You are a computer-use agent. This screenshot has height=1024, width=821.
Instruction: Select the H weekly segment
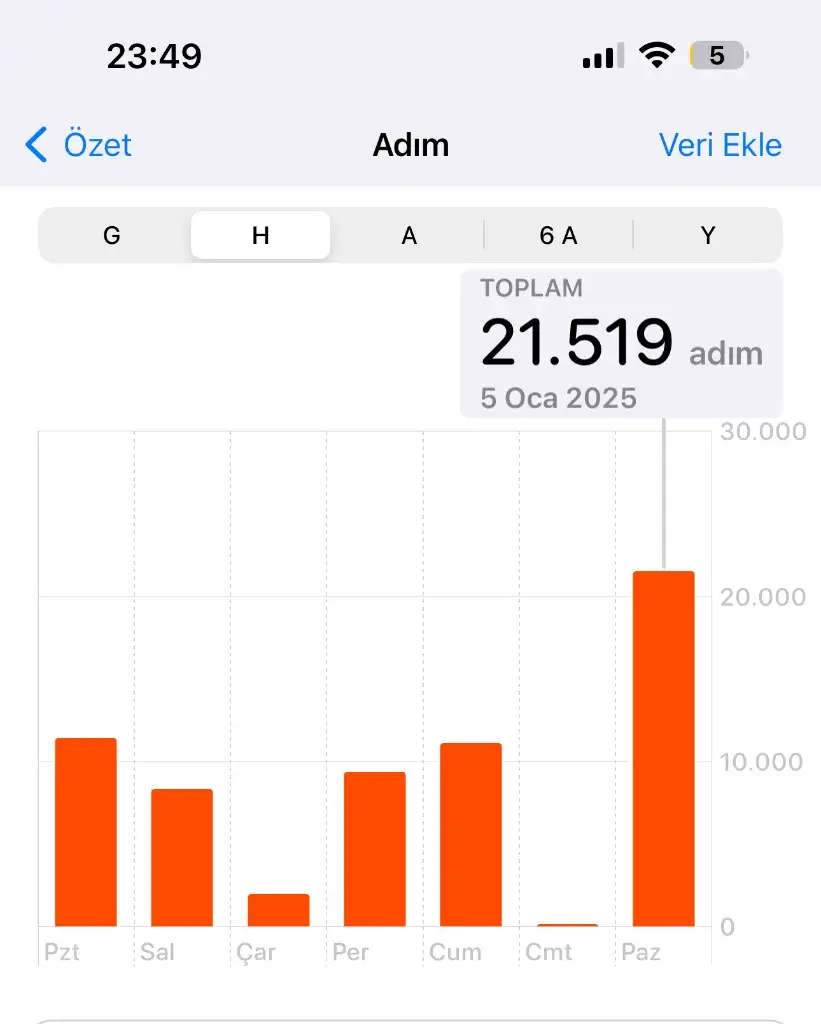tap(261, 236)
